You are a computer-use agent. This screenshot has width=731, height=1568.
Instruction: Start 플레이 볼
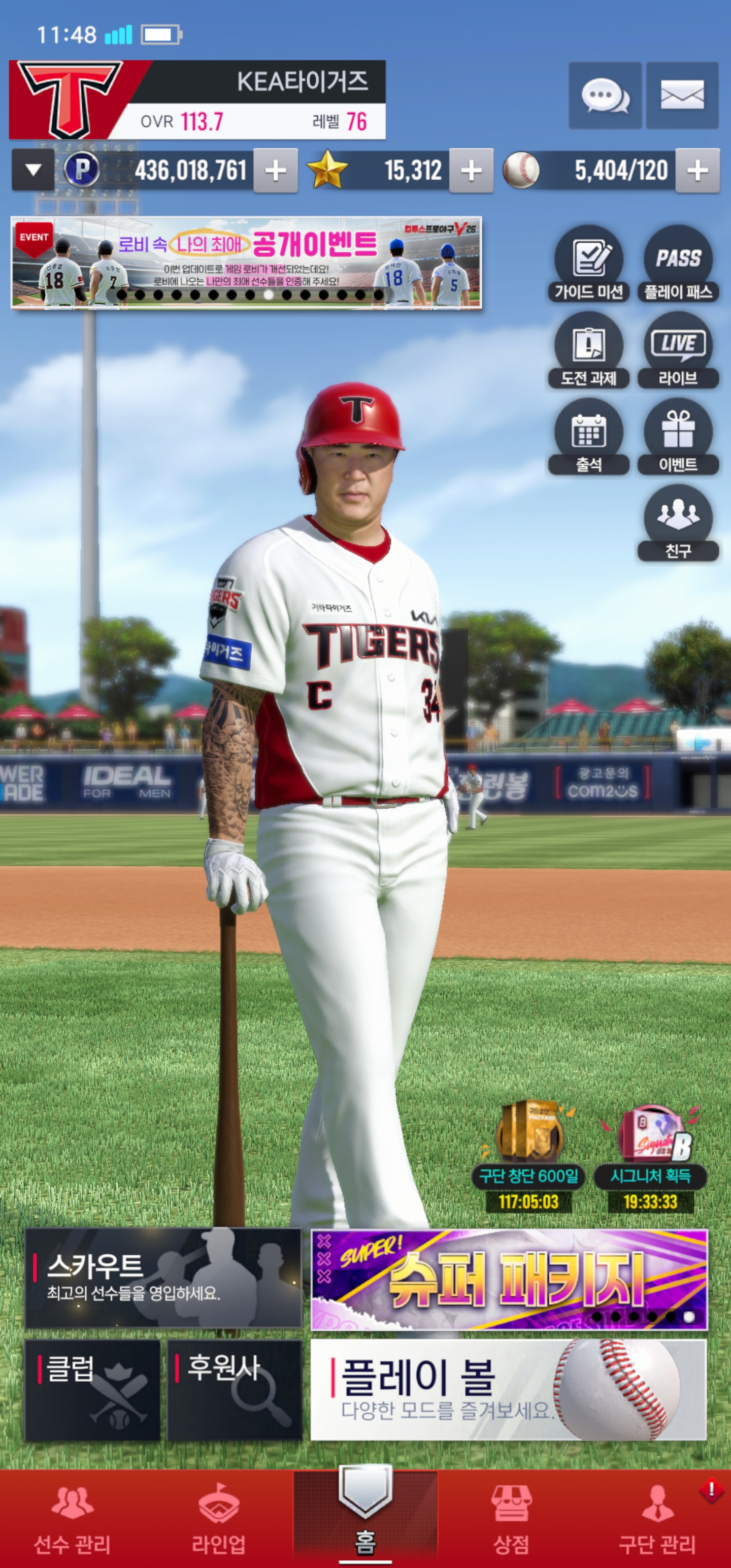click(509, 1390)
